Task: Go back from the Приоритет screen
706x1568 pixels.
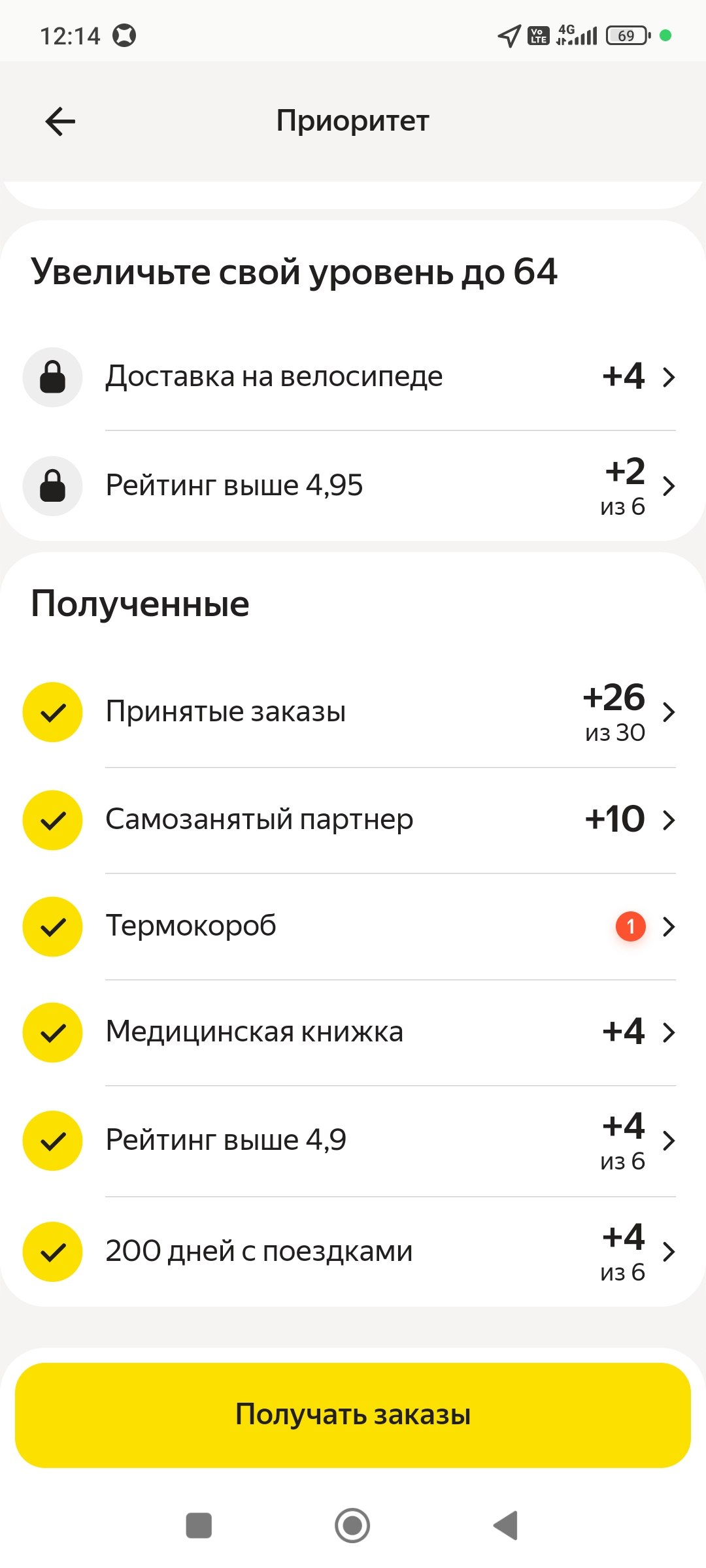Action: [x=60, y=122]
